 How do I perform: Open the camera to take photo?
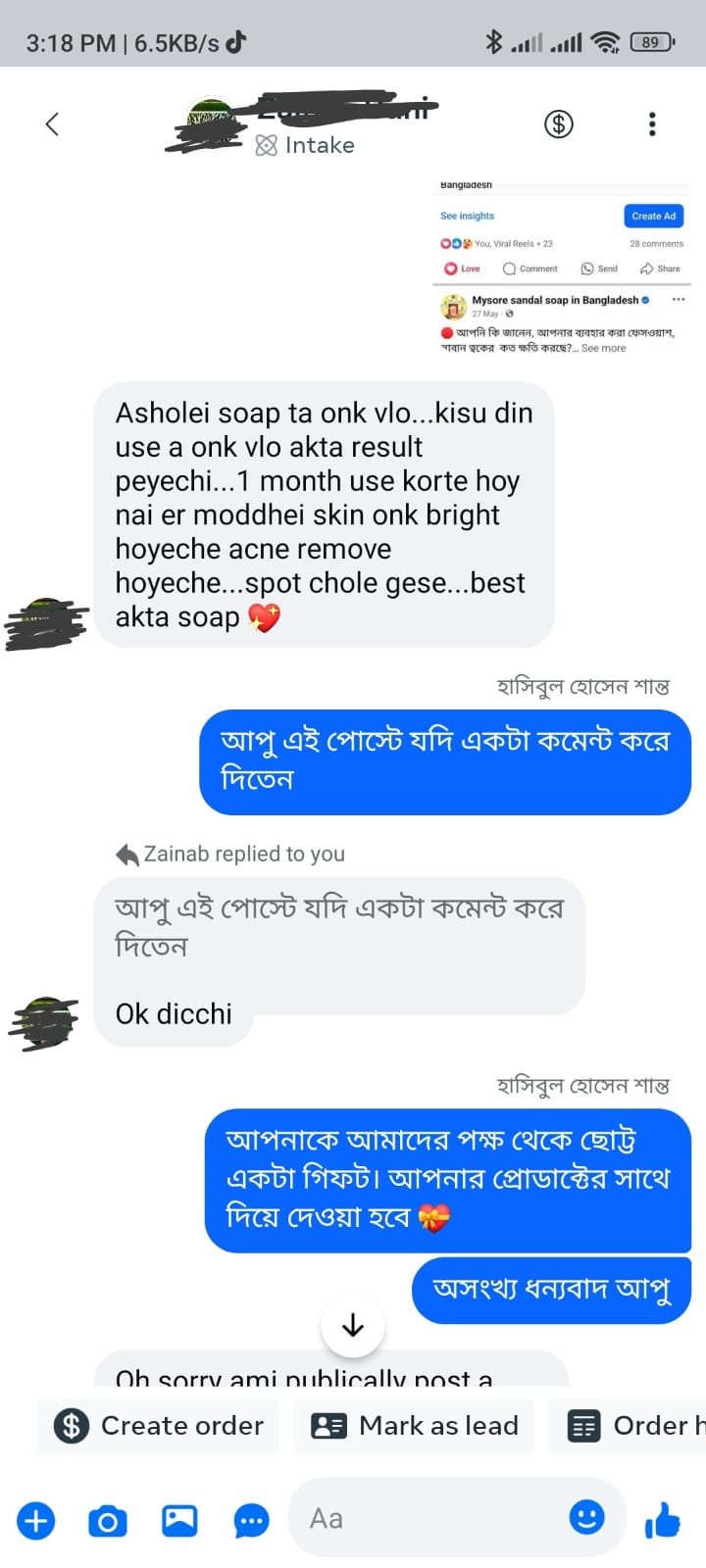[x=107, y=1521]
